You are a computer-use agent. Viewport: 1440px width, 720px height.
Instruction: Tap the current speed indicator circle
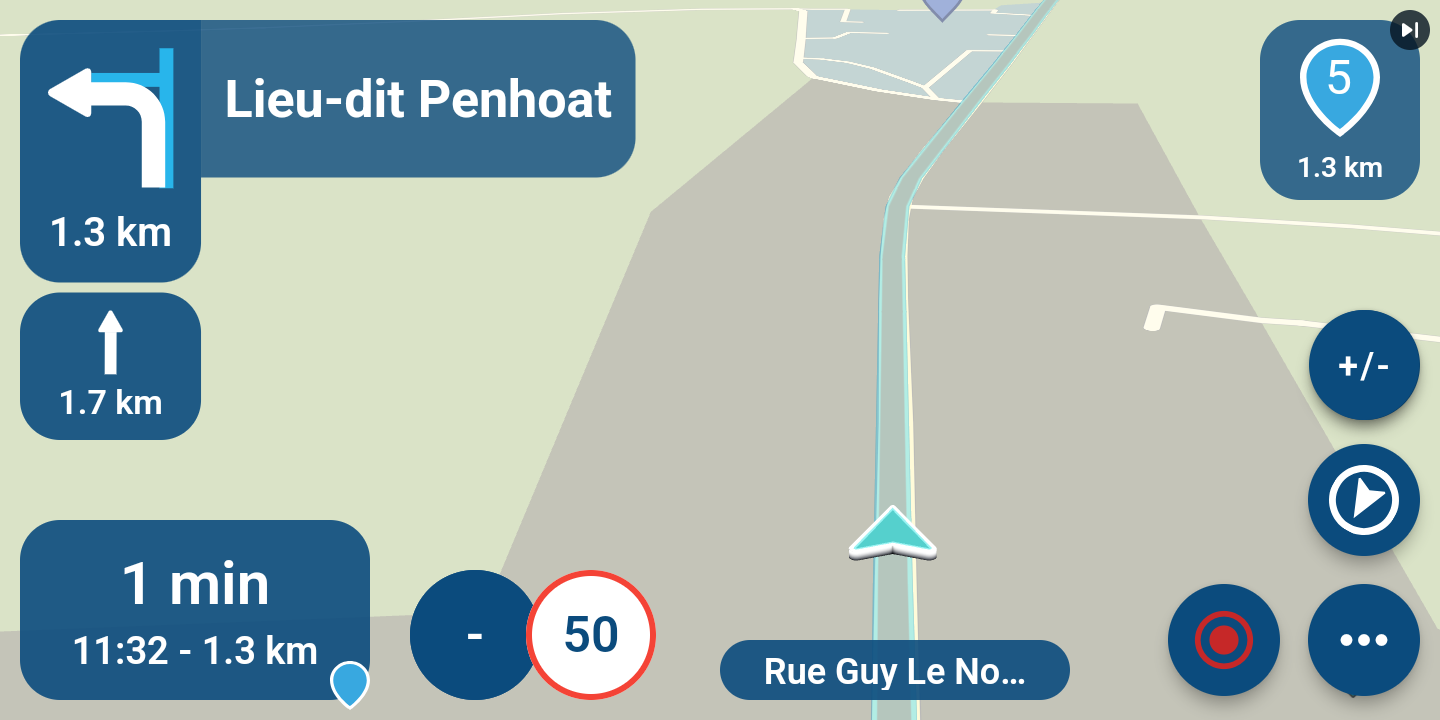[473, 635]
